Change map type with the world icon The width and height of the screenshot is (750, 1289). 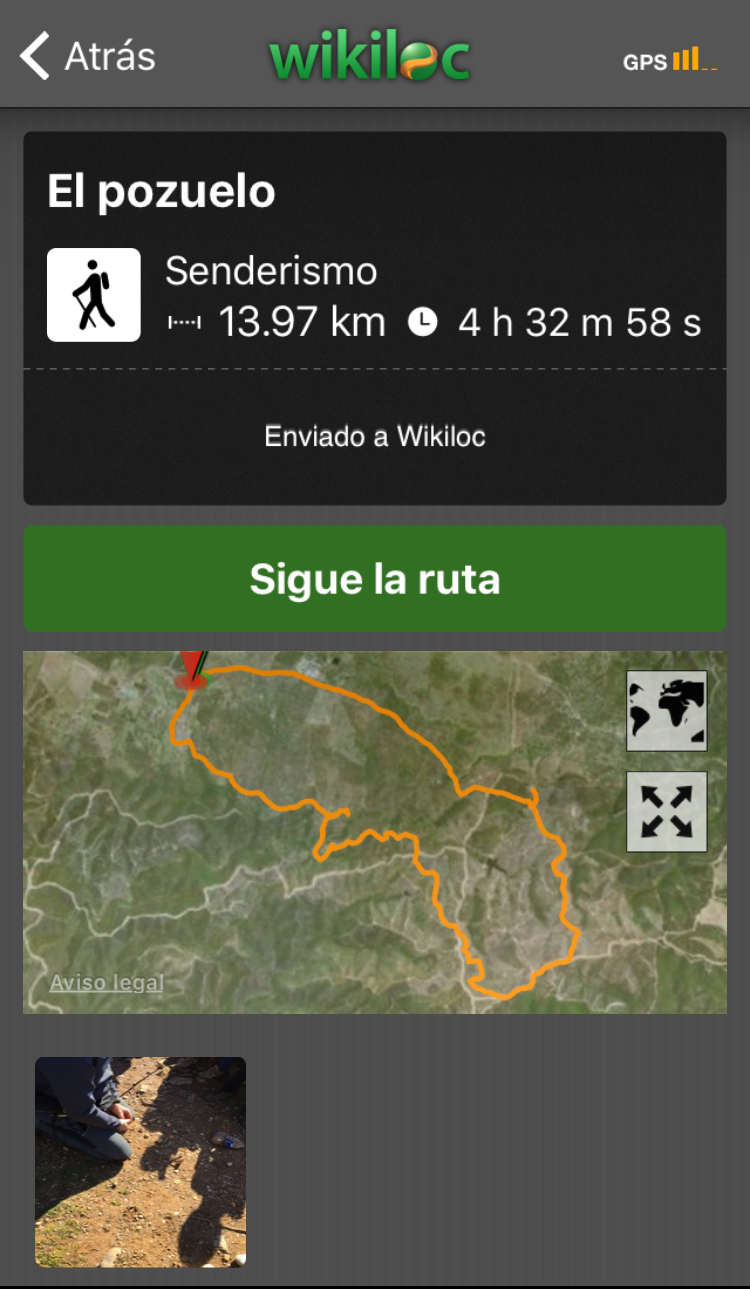(x=666, y=711)
